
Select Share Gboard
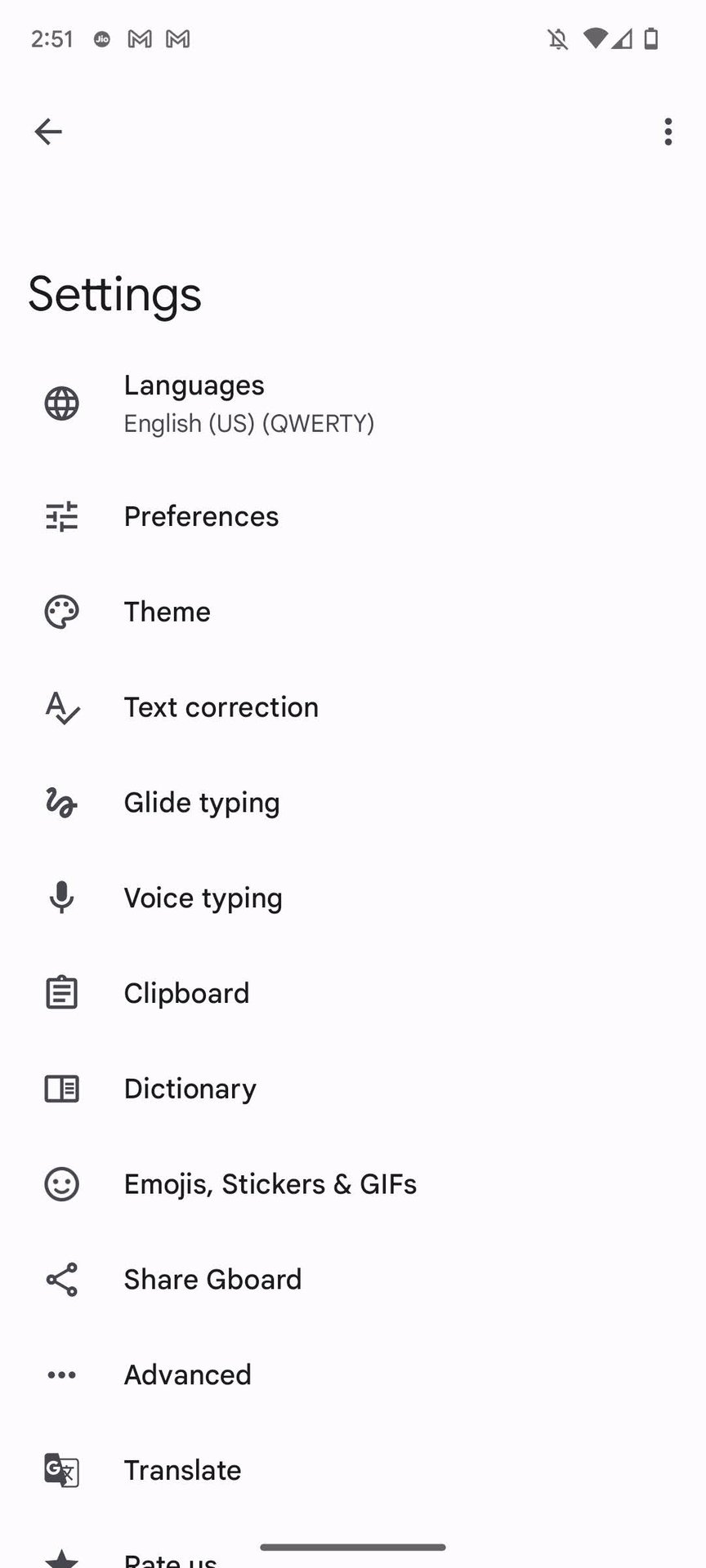click(x=212, y=1280)
